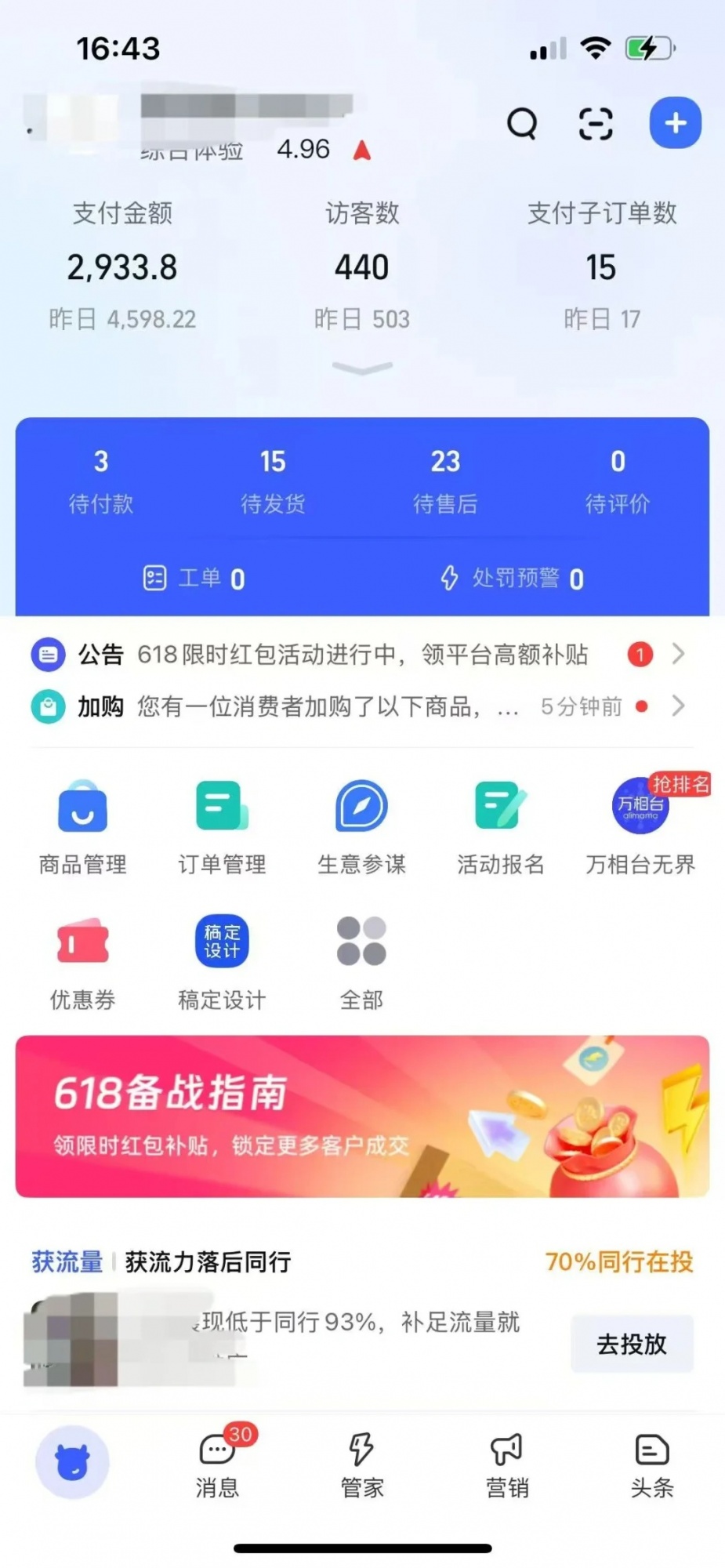Open the 加购 add-to-cart notice
Image resolution: width=725 pixels, height=1568 pixels.
361,706
